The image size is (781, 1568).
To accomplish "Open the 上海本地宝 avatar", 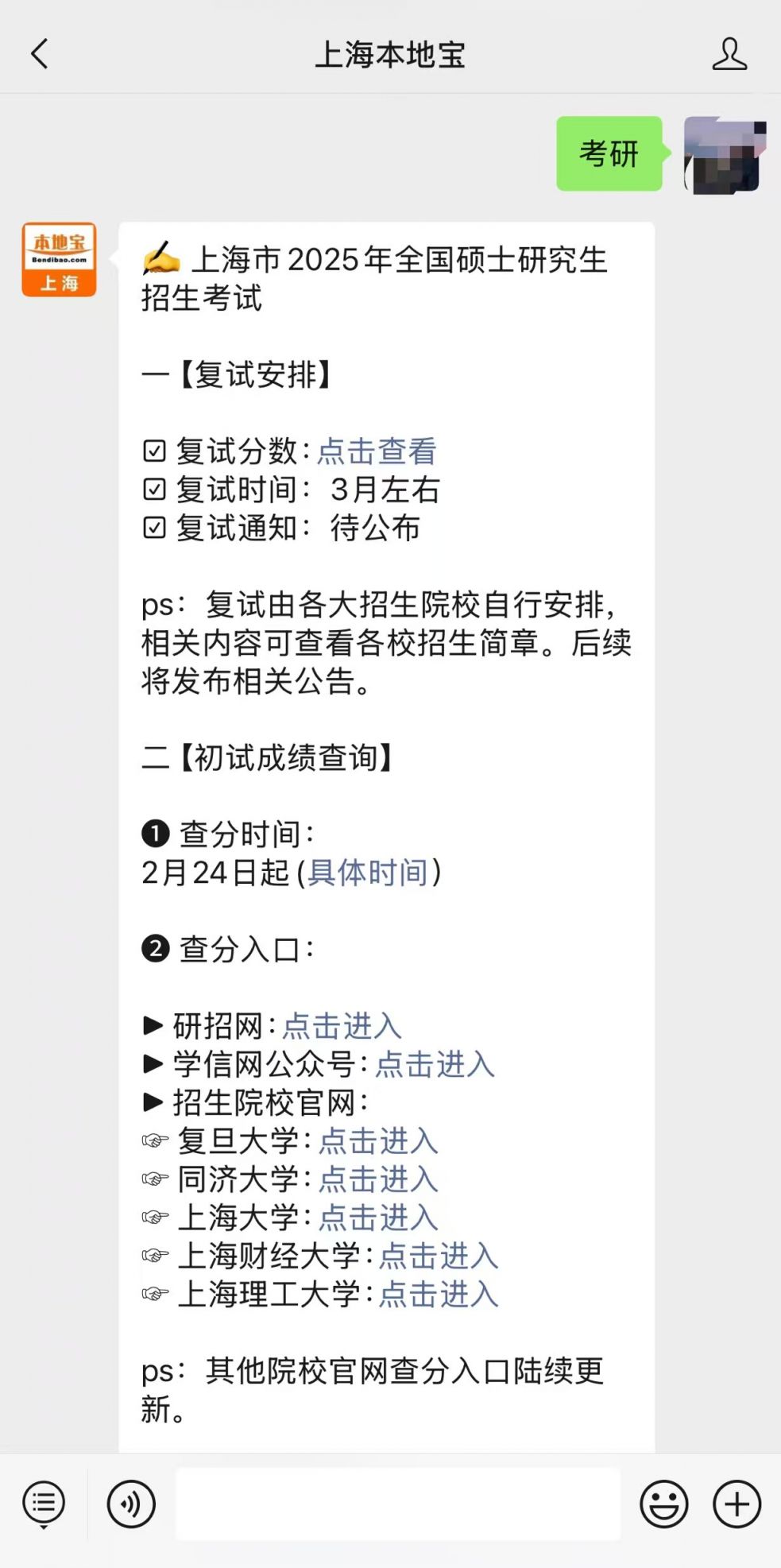I will tap(59, 259).
